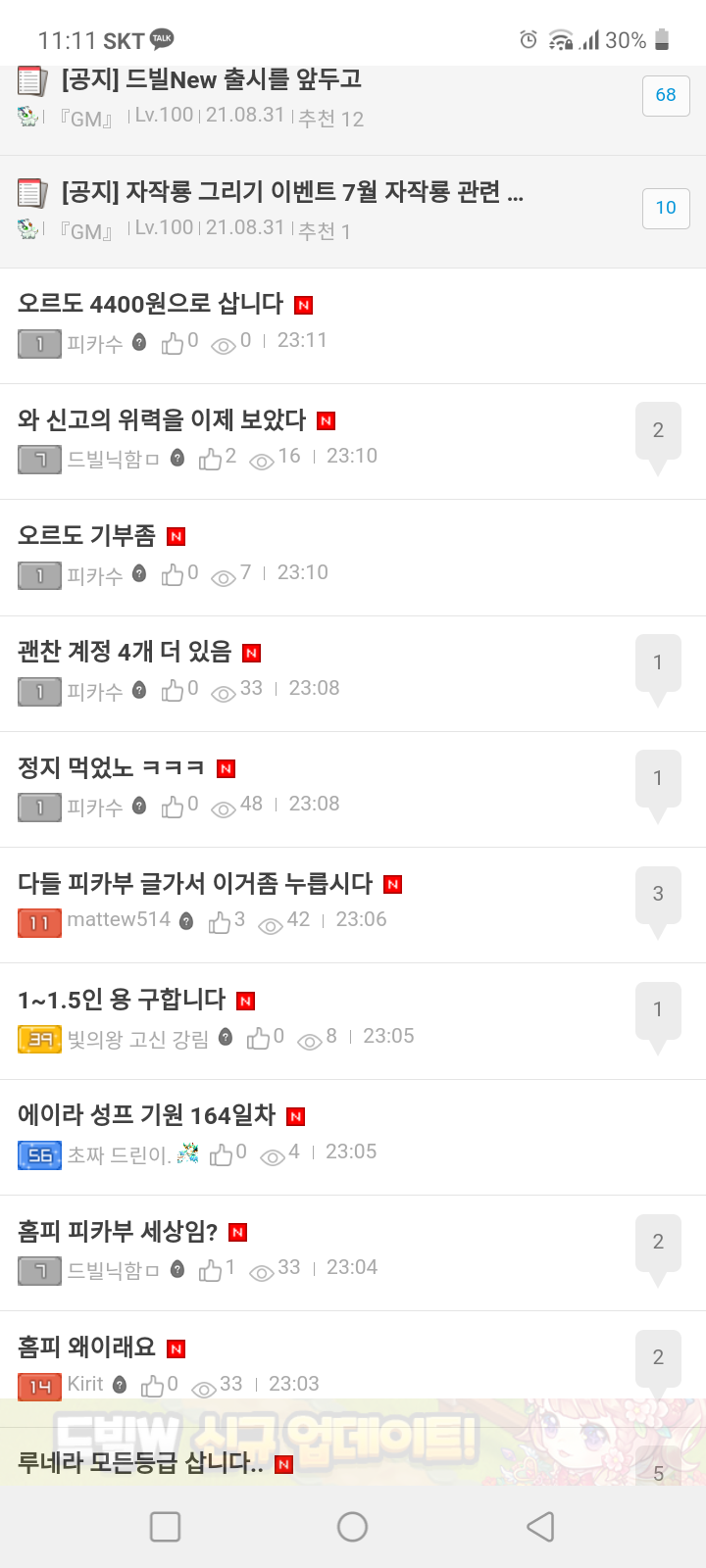The height and width of the screenshot is (1568, 706).
Task: View 3 comments on the mattew514 post
Action: click(658, 895)
